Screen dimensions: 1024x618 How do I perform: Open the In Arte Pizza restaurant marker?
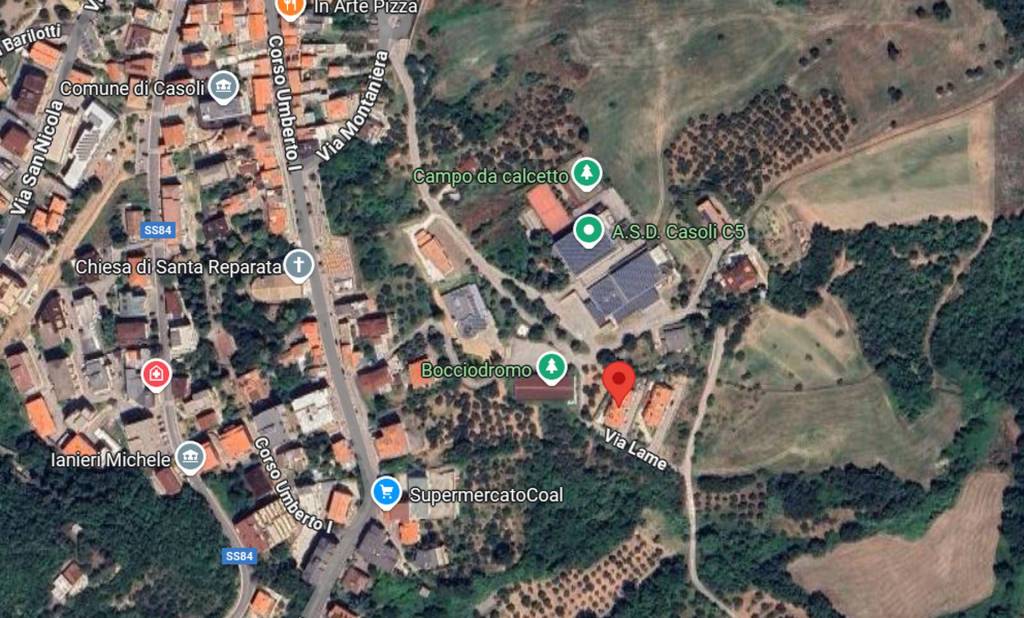point(291,7)
